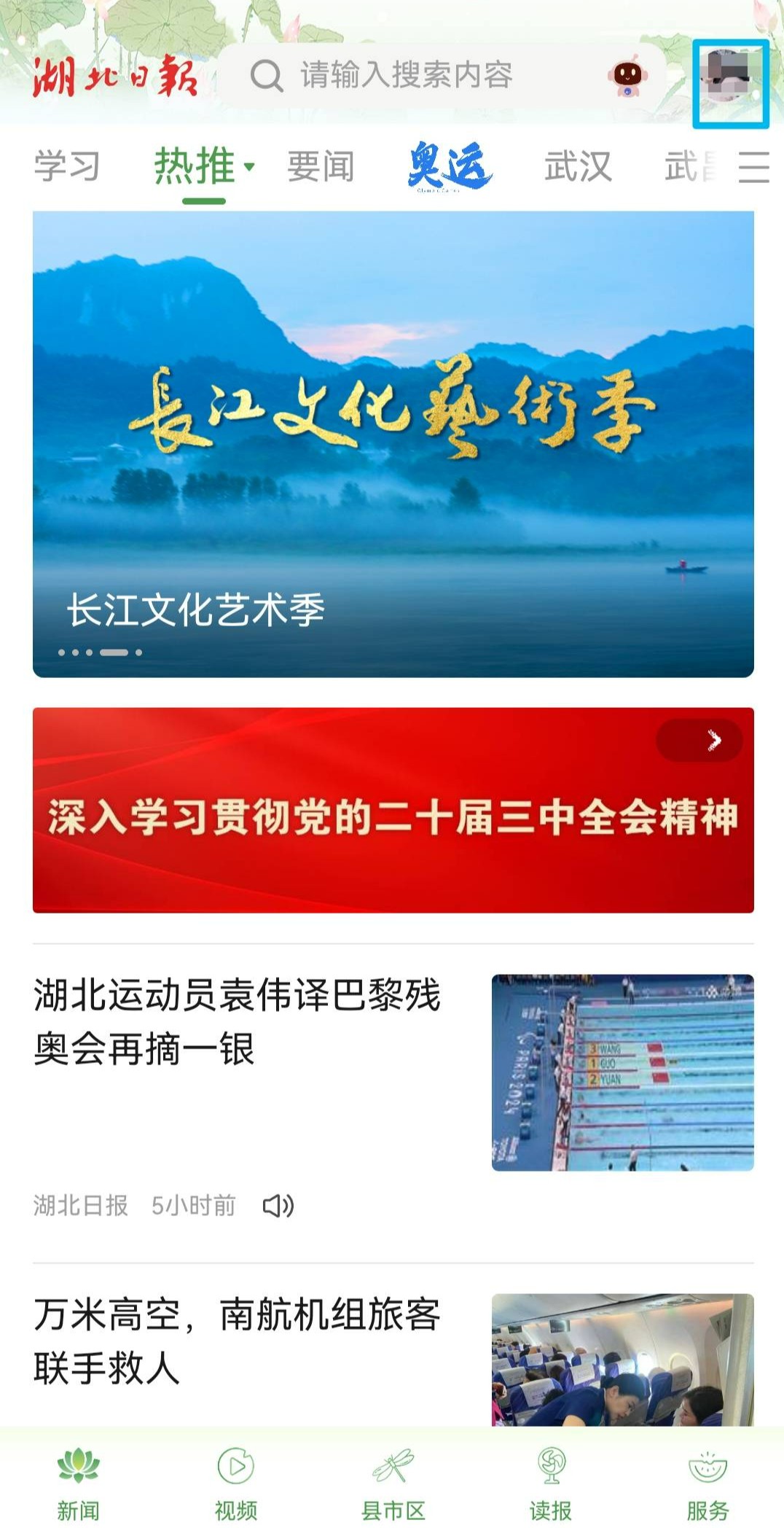
Task: Open the AI robot assistant icon
Action: [x=627, y=75]
